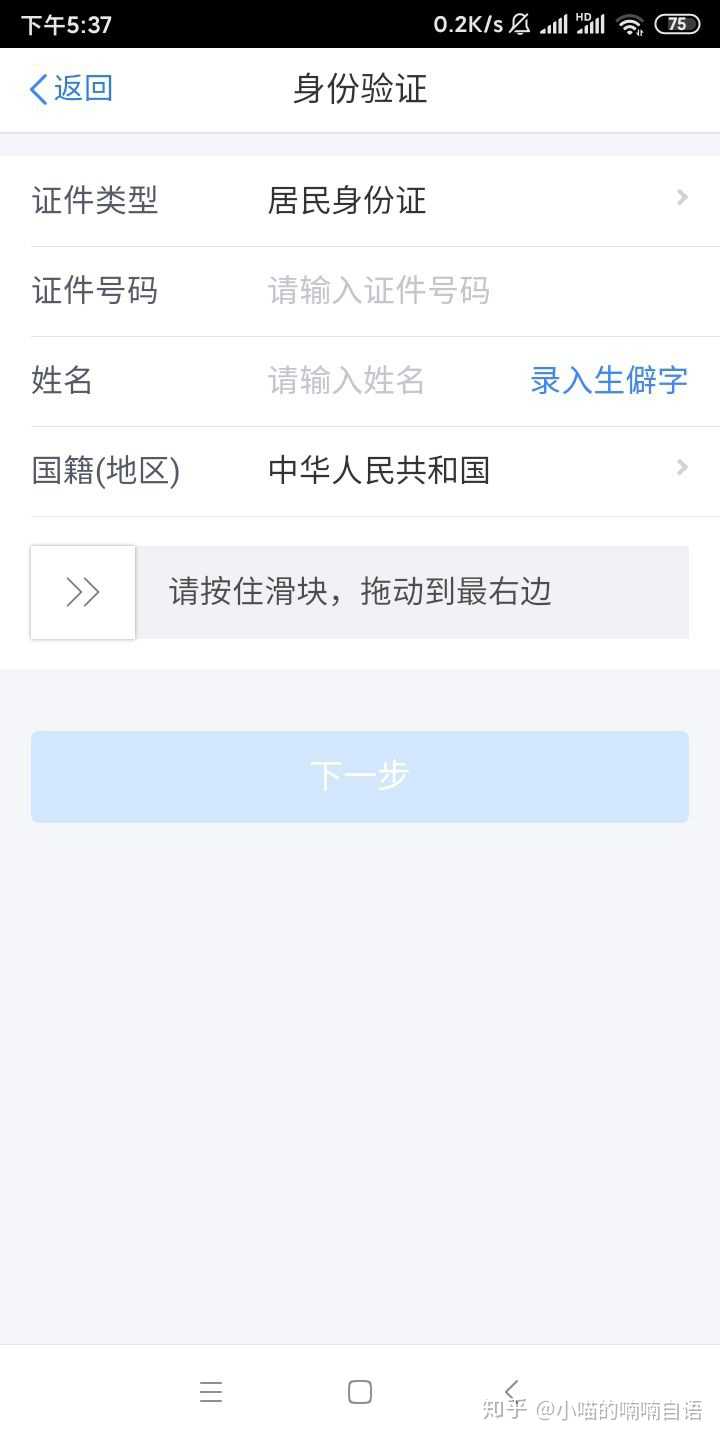Screen dimensions: 720x1440
Task: Tap the slider verification handle
Action: (83, 592)
